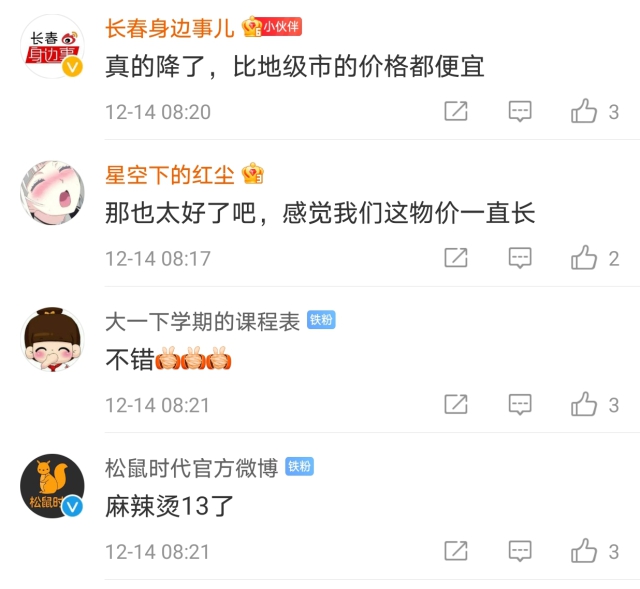640x589 pixels.
Task: Repost 大一下学期的课程表's comment
Action: tap(456, 404)
